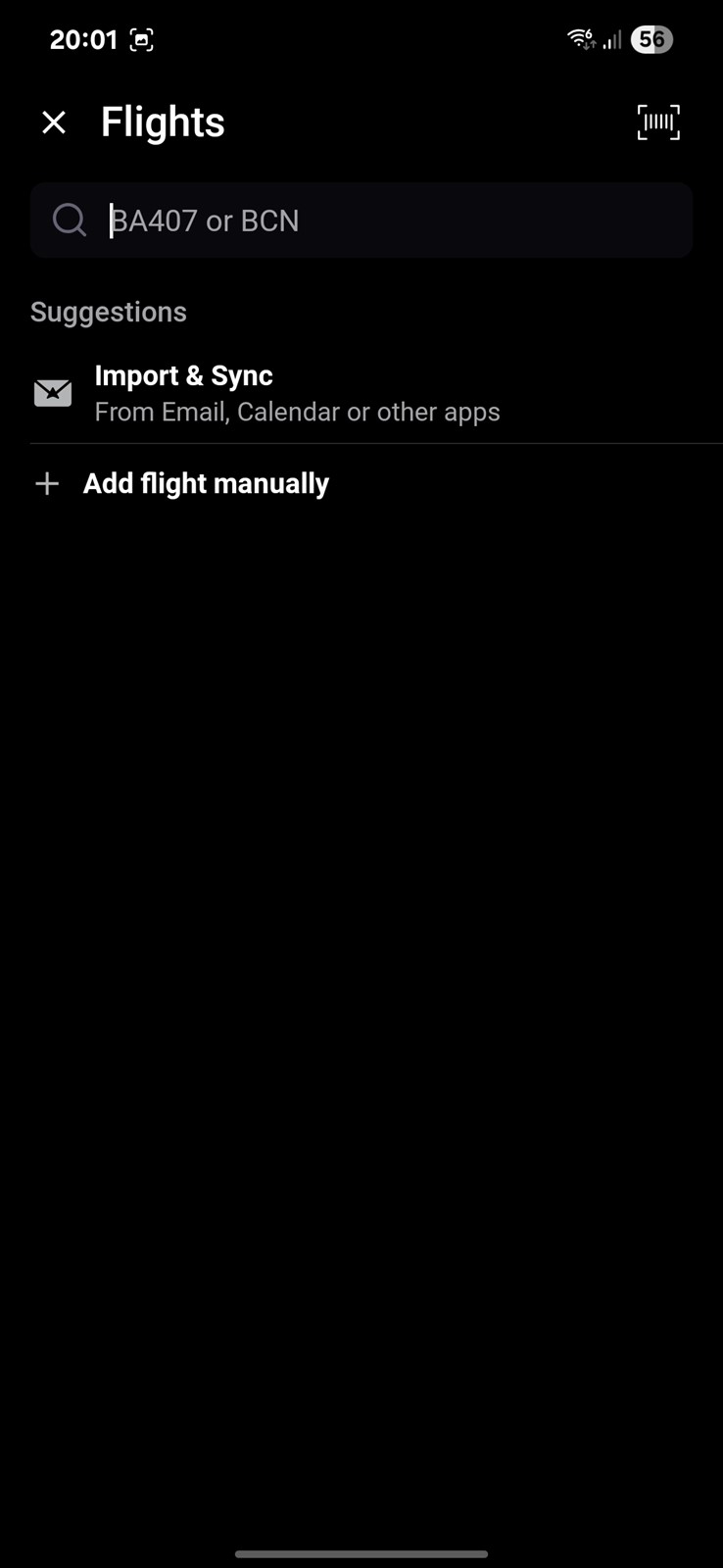723x1568 pixels.
Task: Open the boarding pass barcode scanner
Action: coord(658,122)
